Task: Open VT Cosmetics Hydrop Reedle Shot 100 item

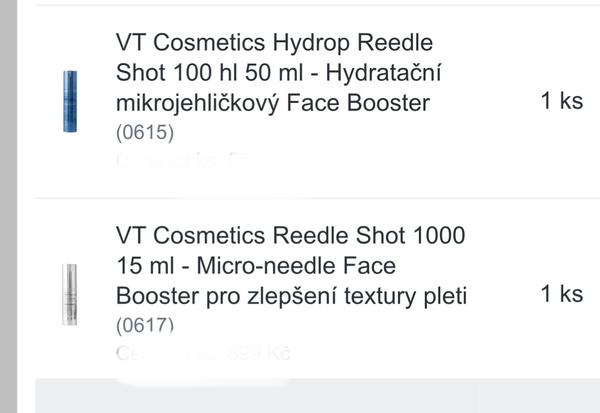Action: [279, 73]
